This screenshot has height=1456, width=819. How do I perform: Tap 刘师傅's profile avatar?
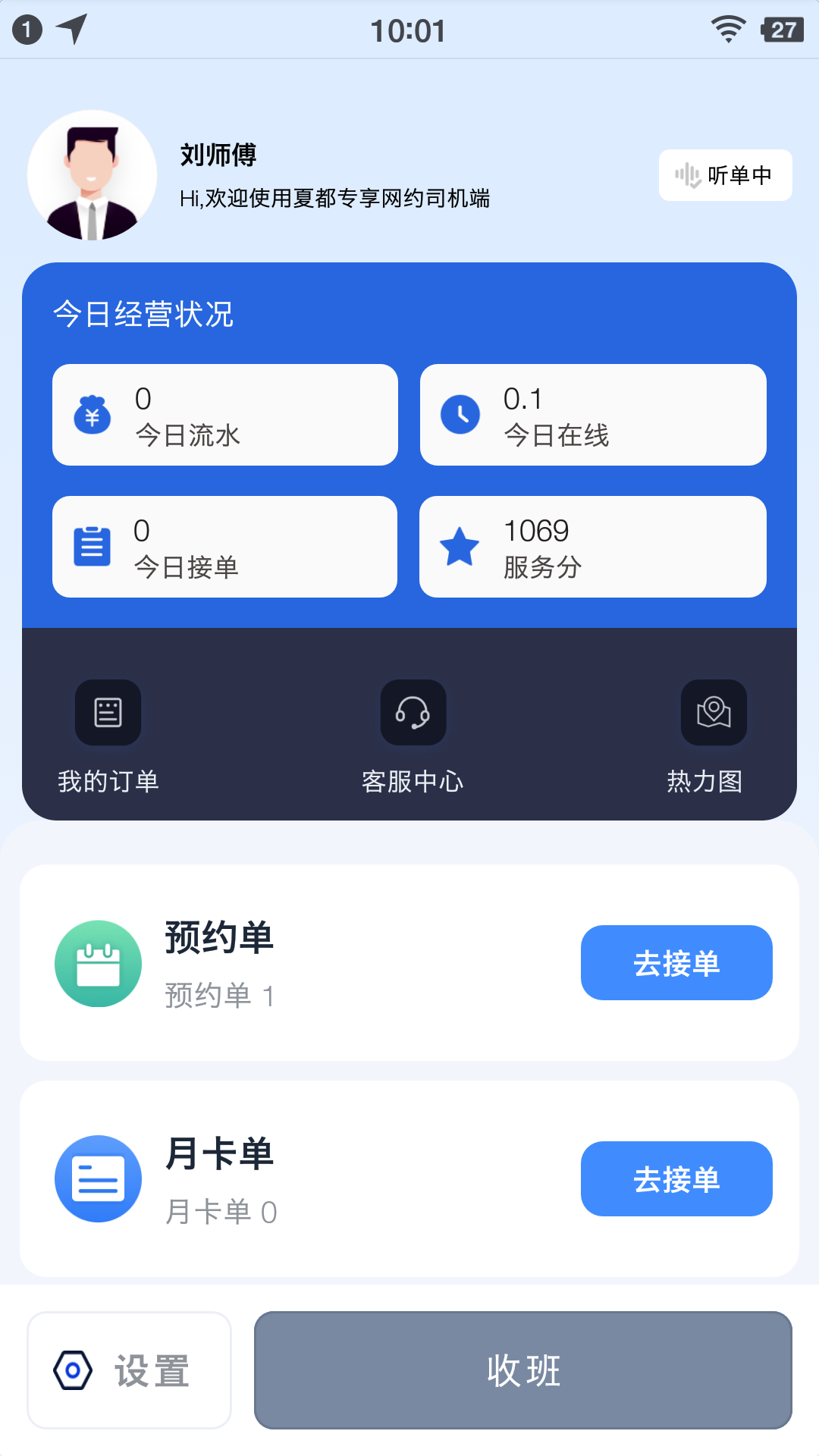tap(93, 174)
